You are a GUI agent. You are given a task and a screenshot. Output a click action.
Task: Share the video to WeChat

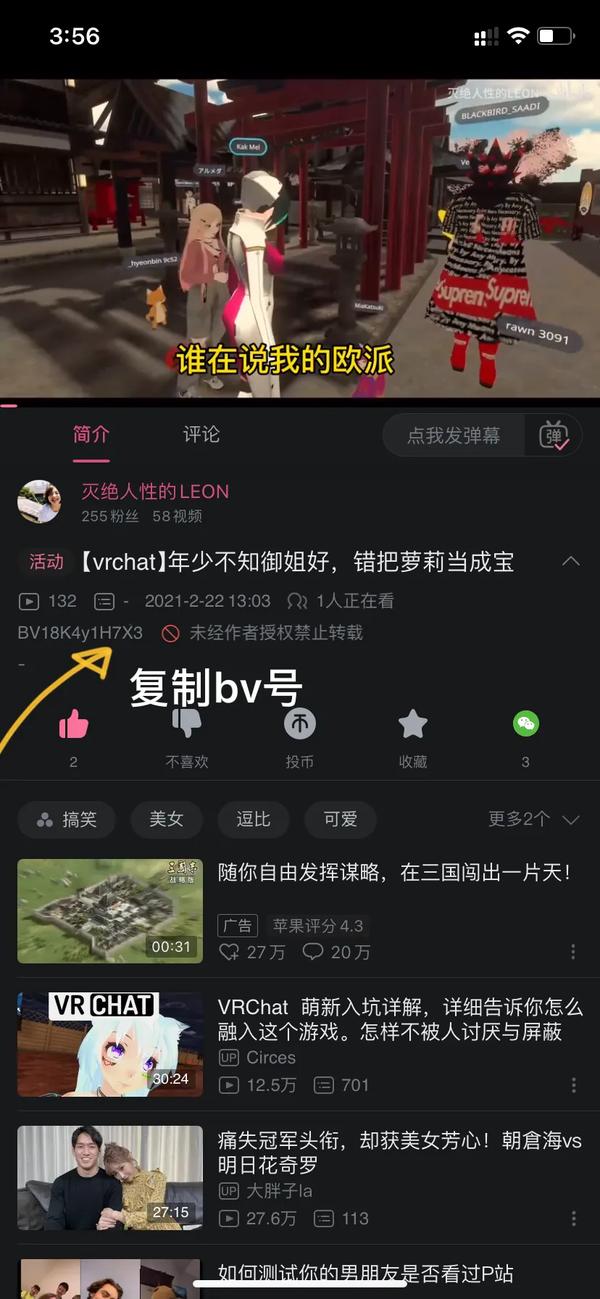(526, 724)
